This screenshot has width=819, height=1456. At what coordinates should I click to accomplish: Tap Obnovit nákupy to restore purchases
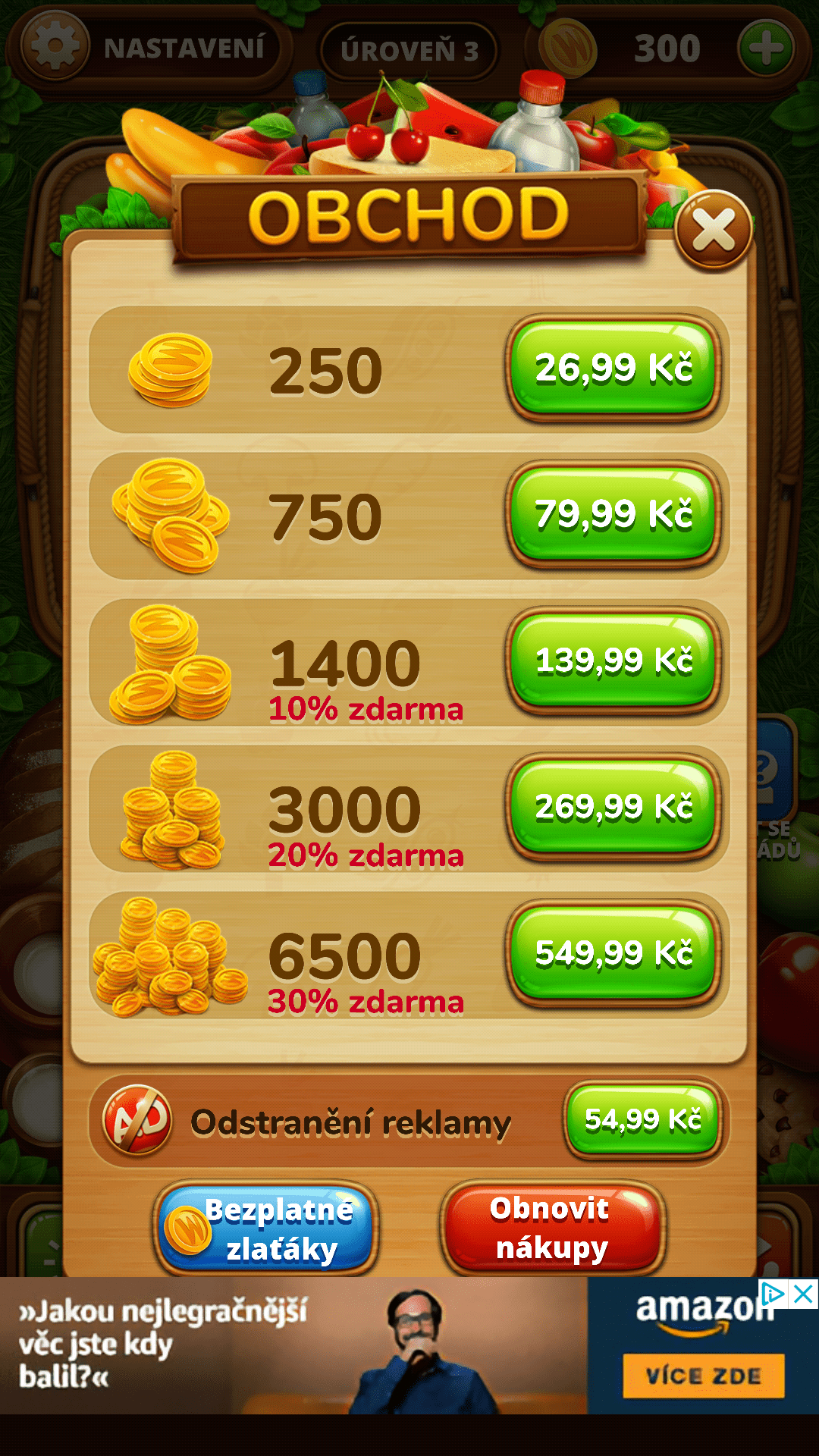click(x=553, y=1228)
